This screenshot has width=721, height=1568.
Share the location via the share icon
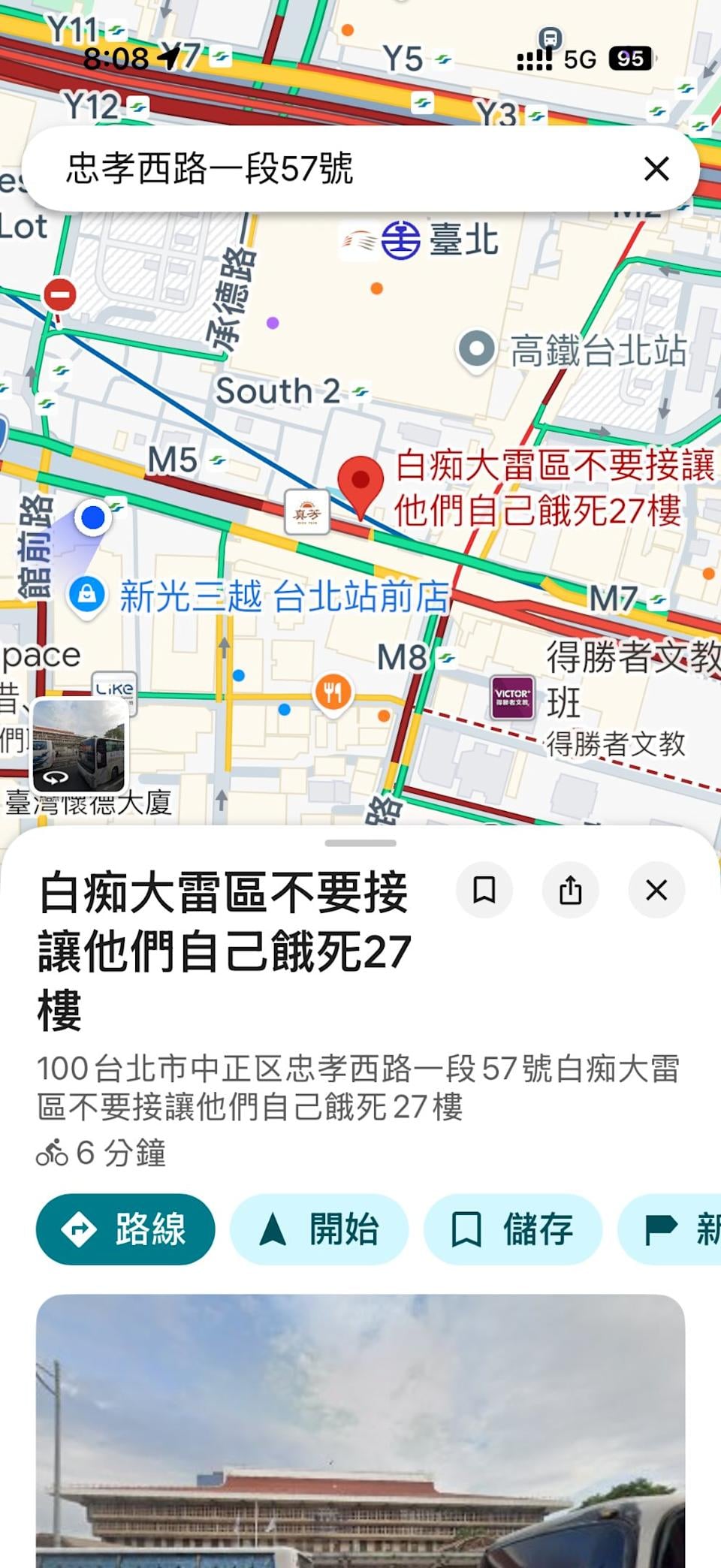coord(571,890)
